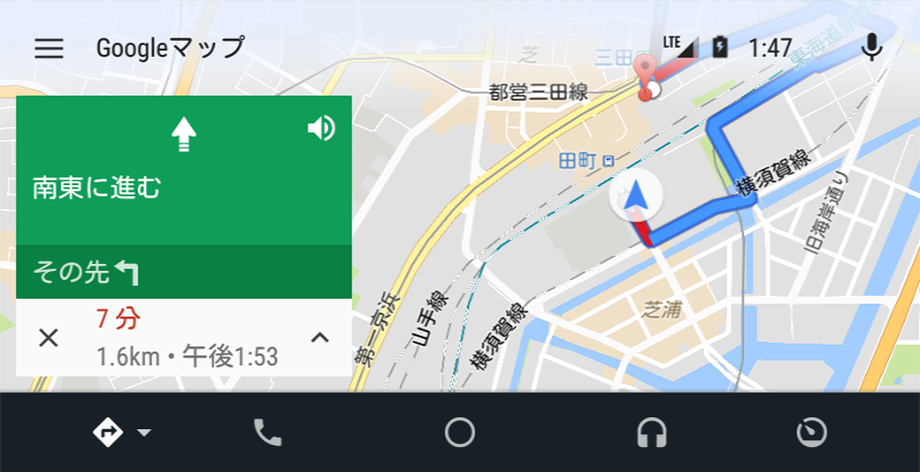920x472 pixels.
Task: Go to Android Auto home
Action: pos(459,432)
